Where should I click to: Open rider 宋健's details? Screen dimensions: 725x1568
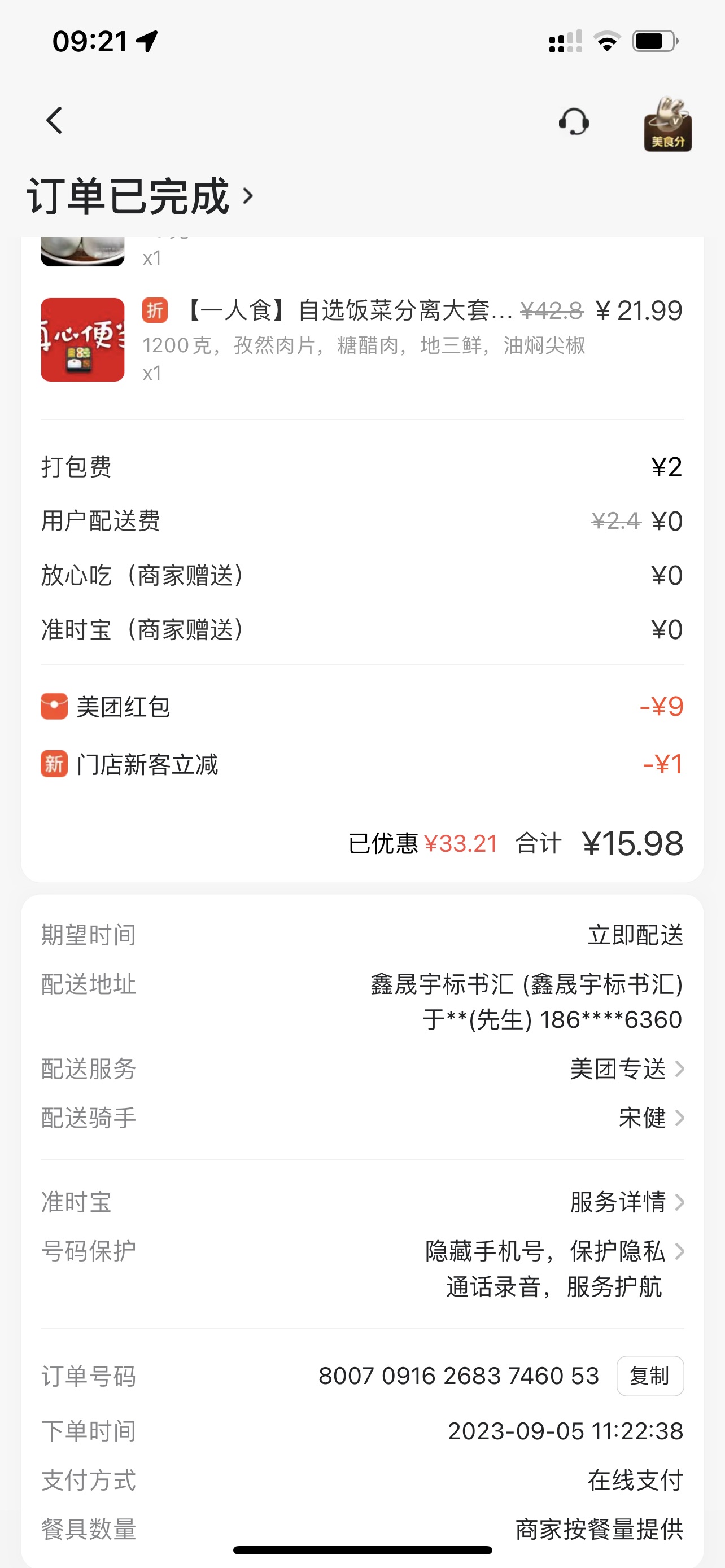[650, 1118]
